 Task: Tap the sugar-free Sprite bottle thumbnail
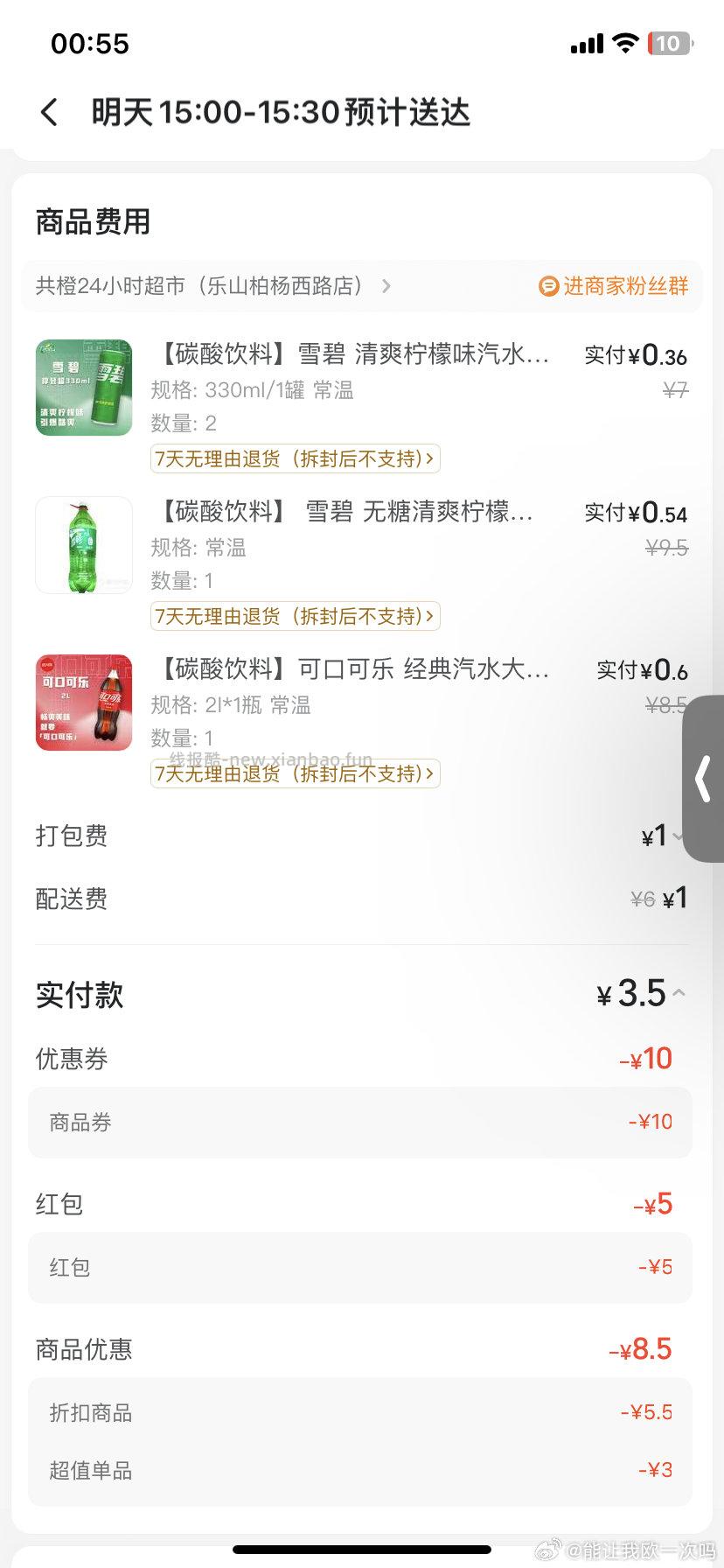[x=83, y=544]
